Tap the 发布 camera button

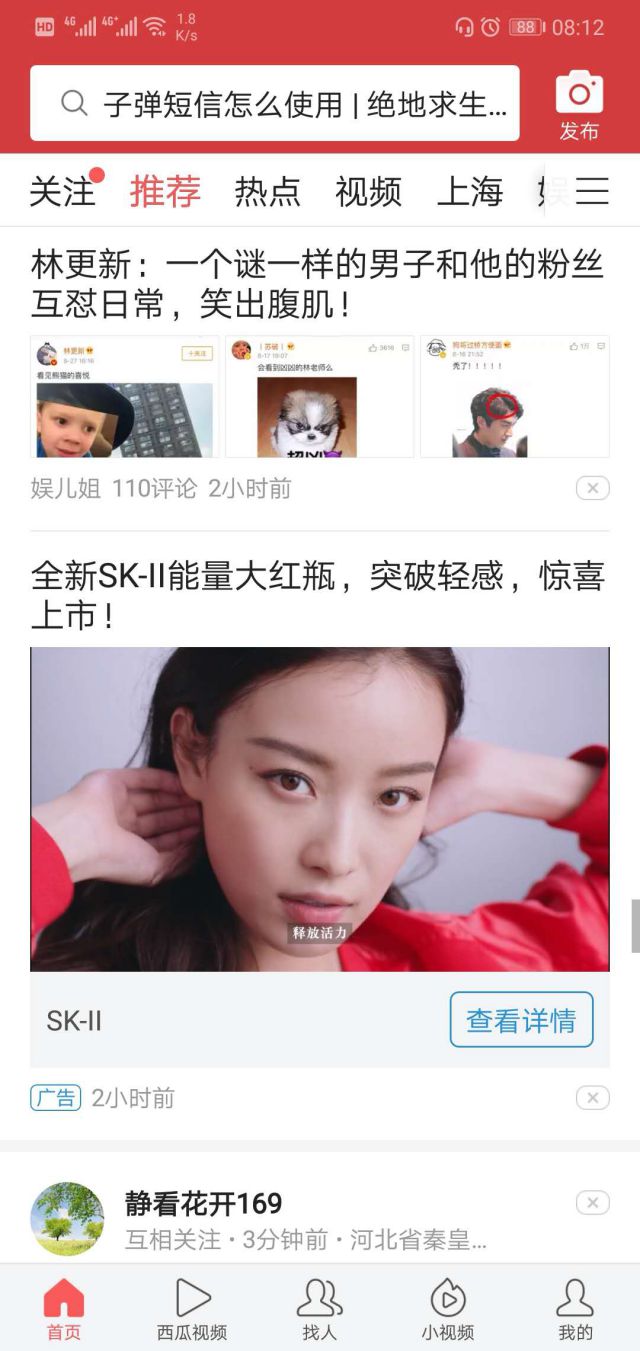click(x=579, y=105)
